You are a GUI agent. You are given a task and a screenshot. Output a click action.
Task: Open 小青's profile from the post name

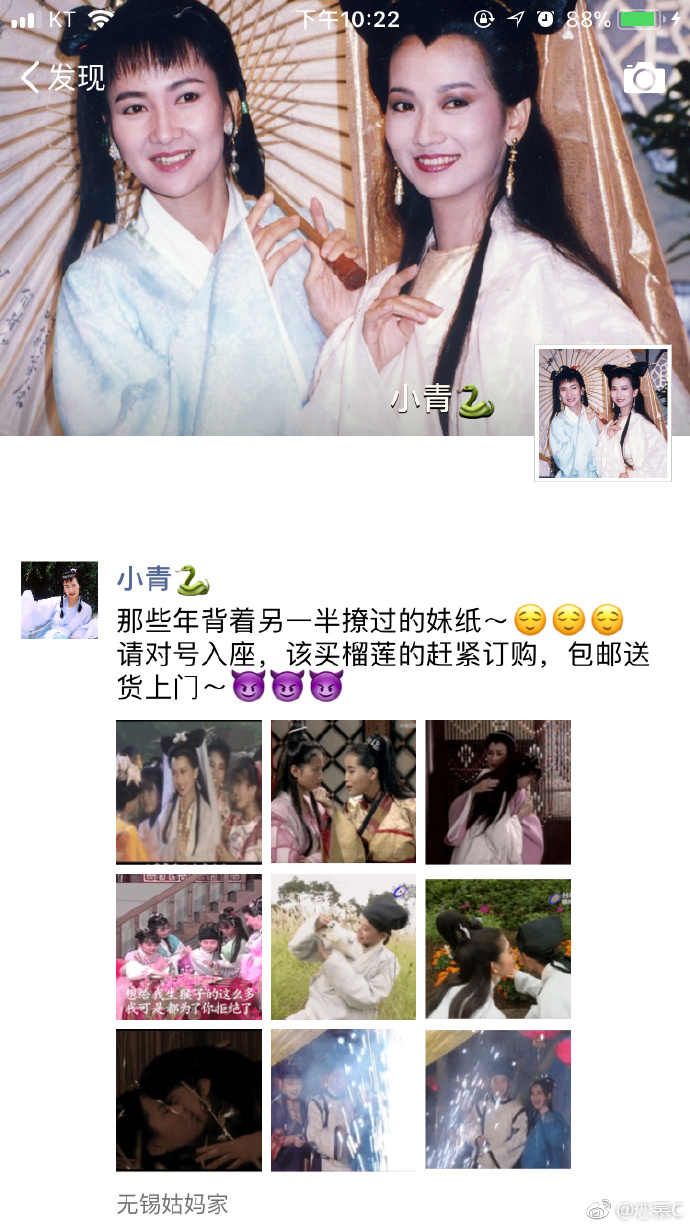pyautogui.click(x=145, y=579)
